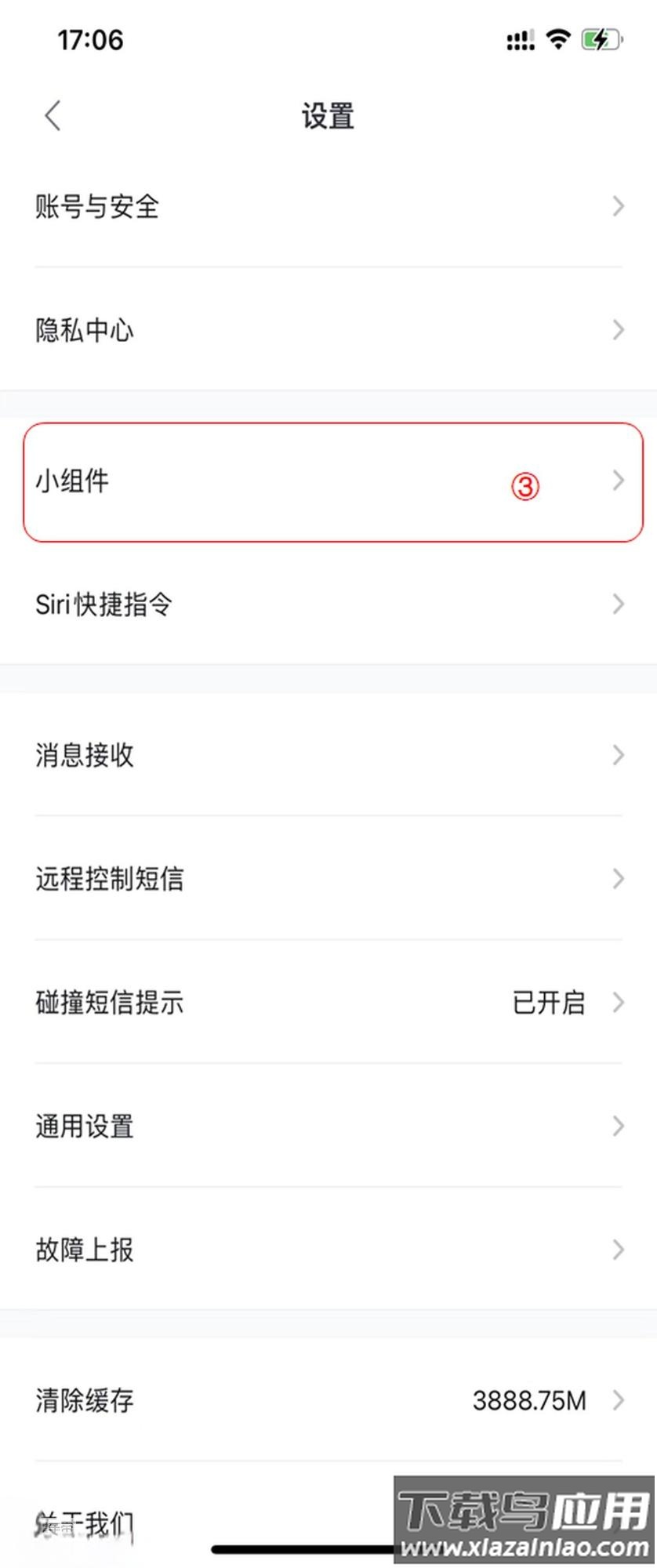
Task: Open 远程控制短信
Action: pyautogui.click(x=328, y=878)
